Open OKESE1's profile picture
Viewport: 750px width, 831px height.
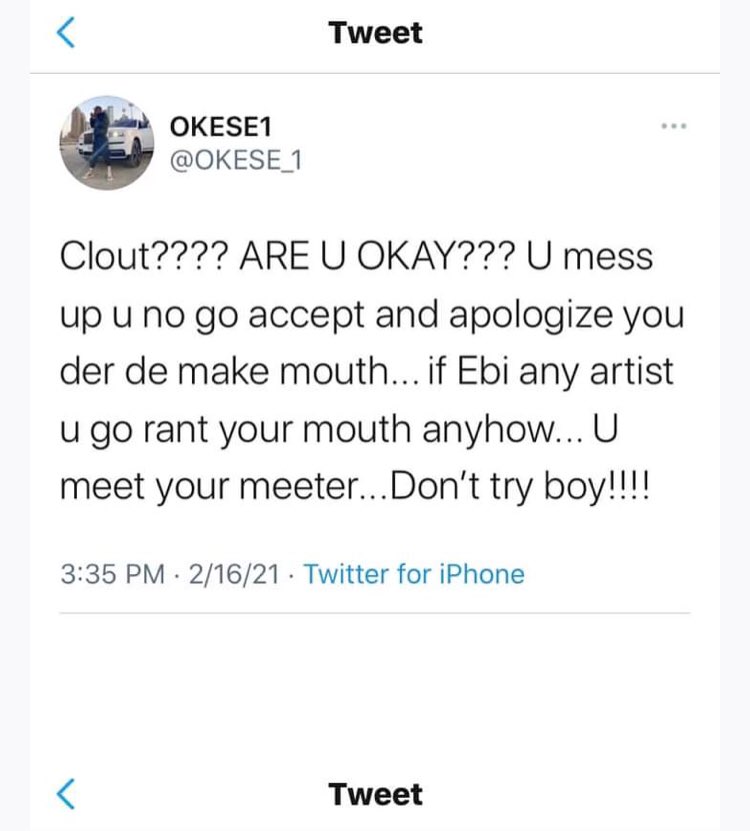[x=107, y=143]
